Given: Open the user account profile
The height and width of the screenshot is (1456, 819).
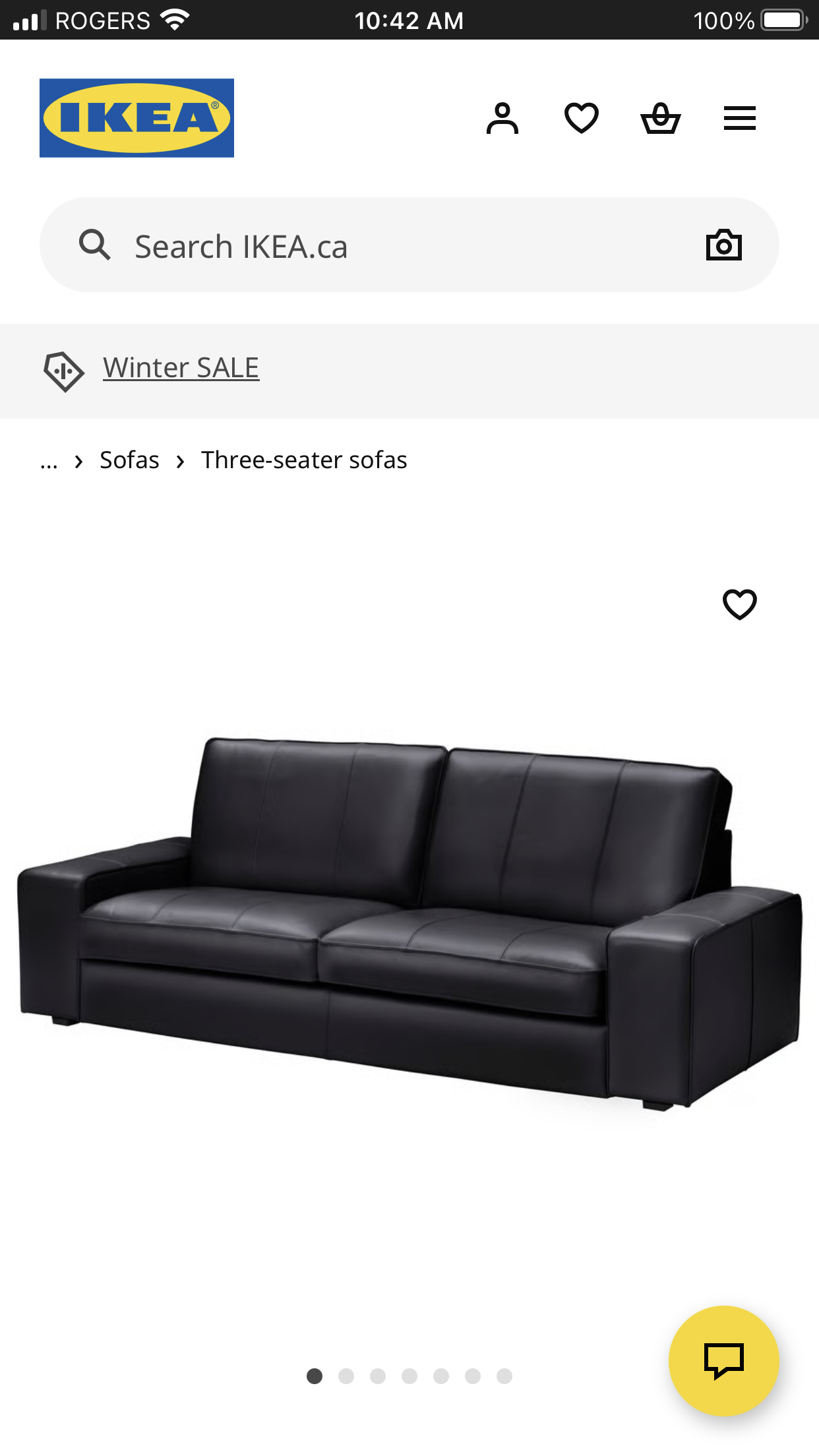Looking at the screenshot, I should 502,119.
